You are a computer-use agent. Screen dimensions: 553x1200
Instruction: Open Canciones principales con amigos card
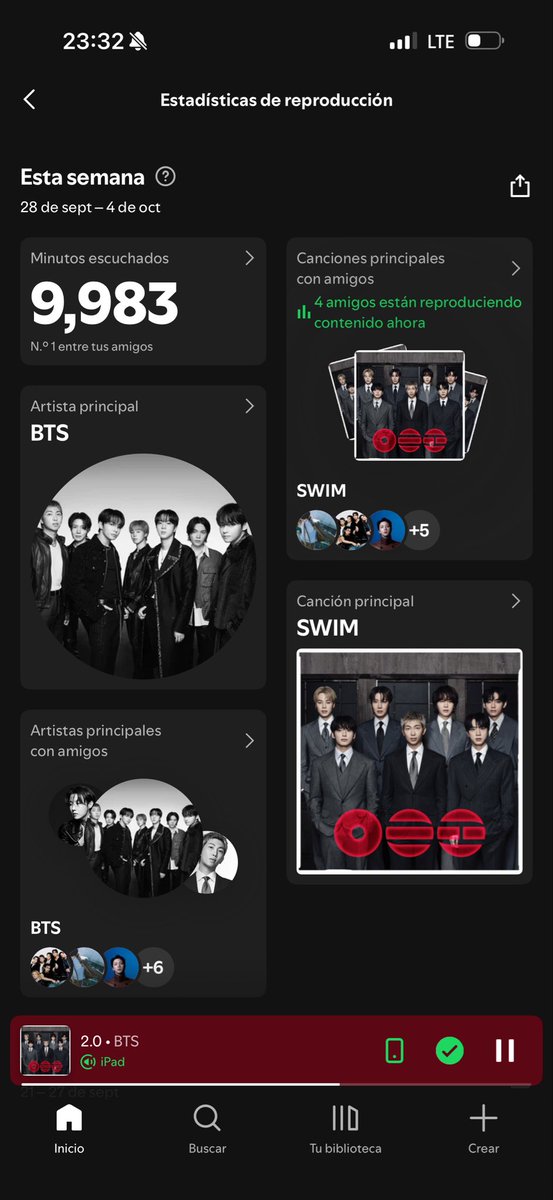[410, 398]
